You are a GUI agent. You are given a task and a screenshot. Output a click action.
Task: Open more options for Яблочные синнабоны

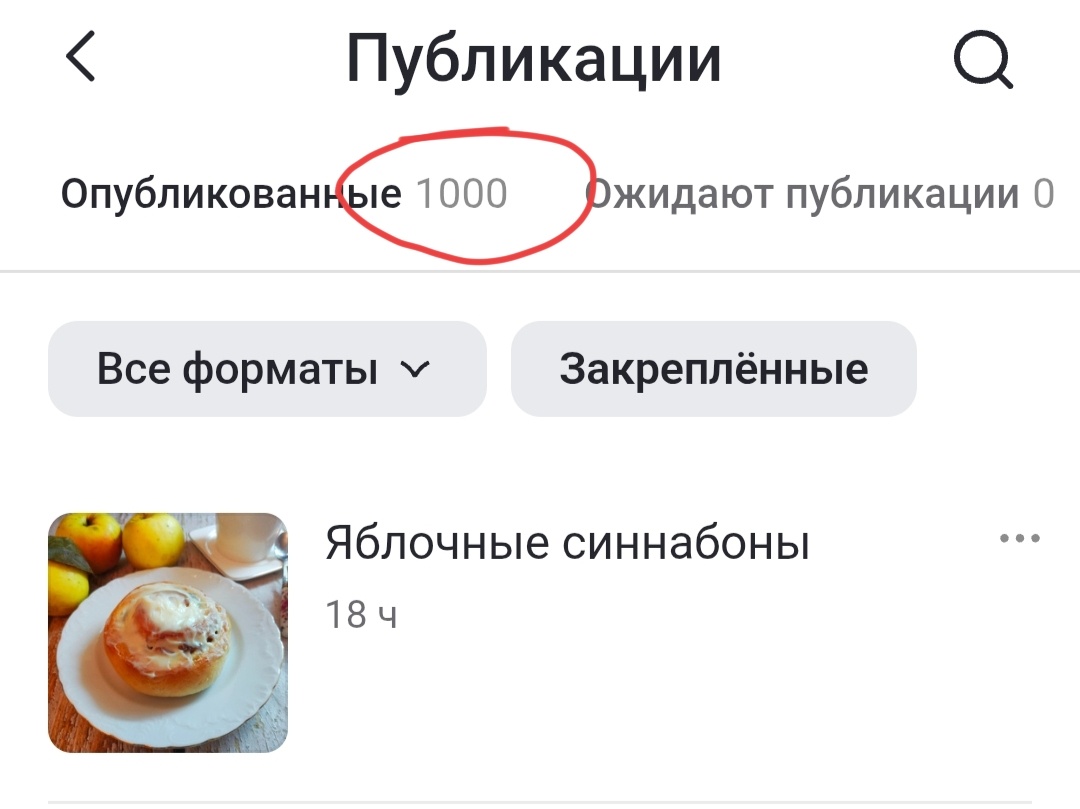coord(1019,539)
